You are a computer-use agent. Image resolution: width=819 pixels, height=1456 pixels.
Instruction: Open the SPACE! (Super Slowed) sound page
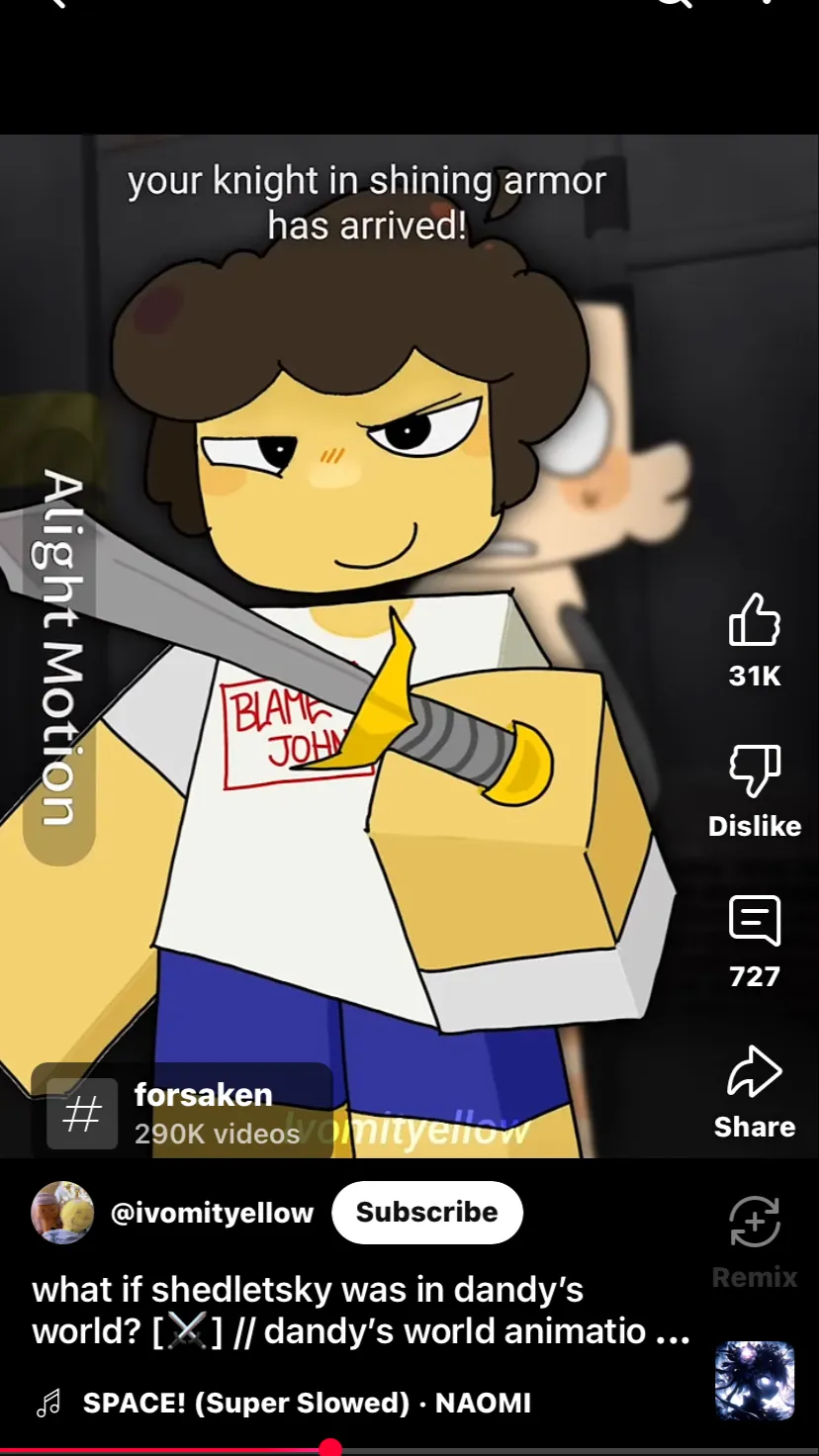[x=307, y=1403]
